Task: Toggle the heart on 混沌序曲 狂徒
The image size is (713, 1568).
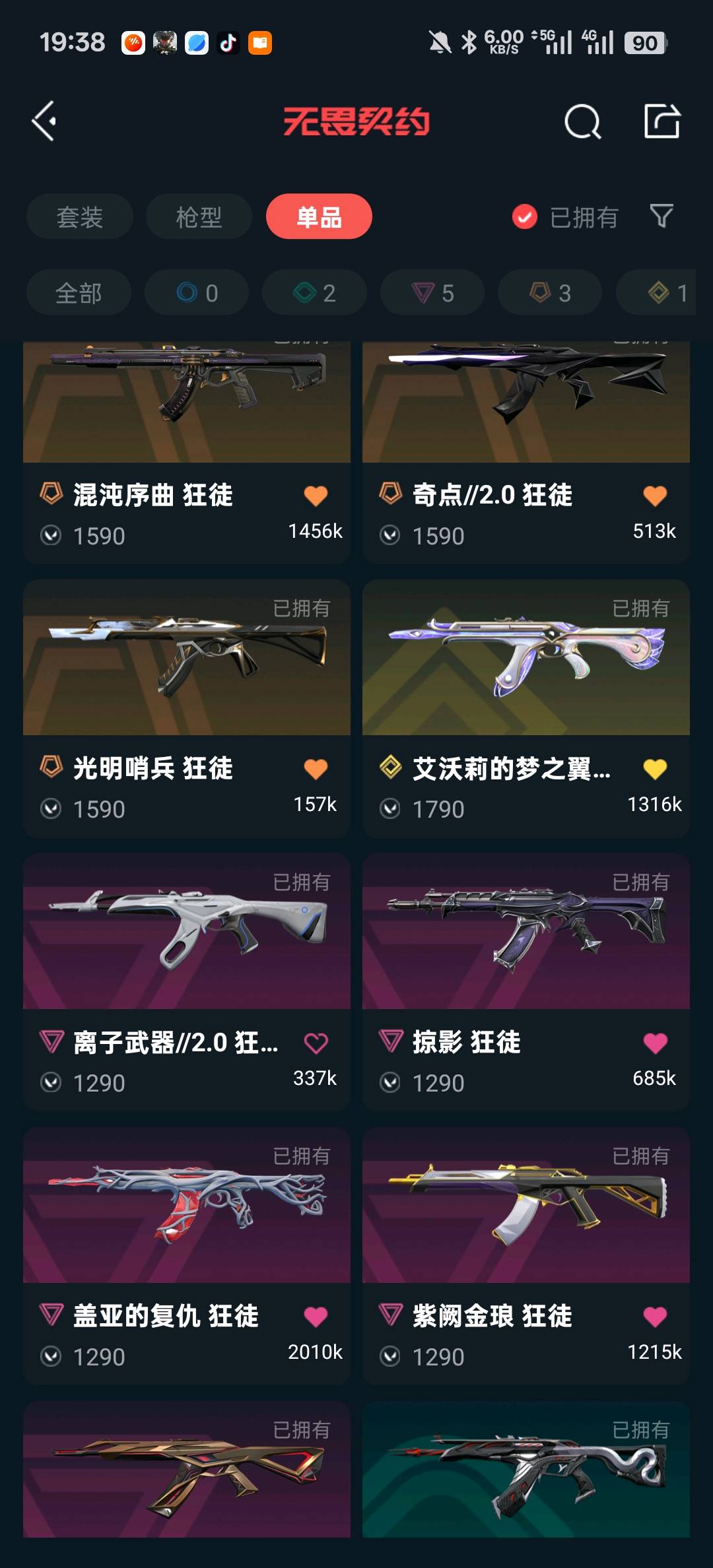Action: (316, 495)
